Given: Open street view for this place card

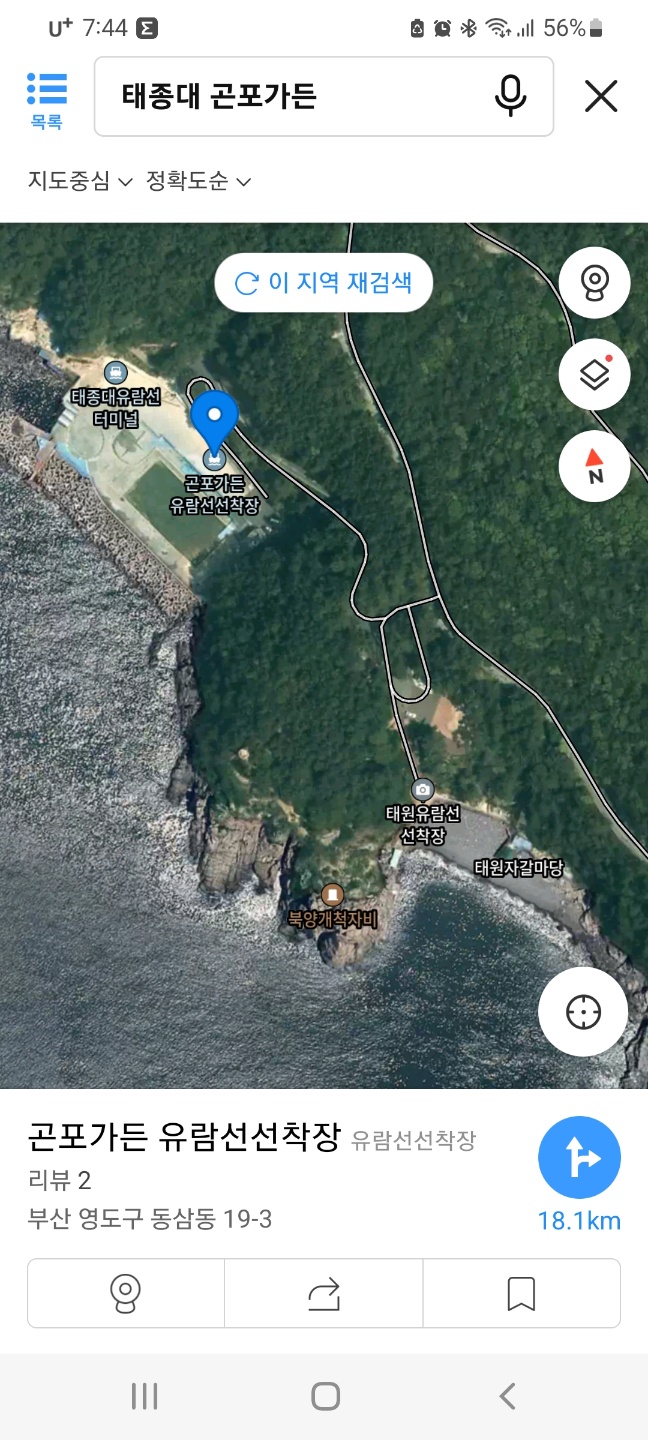Looking at the screenshot, I should pyautogui.click(x=125, y=1293).
